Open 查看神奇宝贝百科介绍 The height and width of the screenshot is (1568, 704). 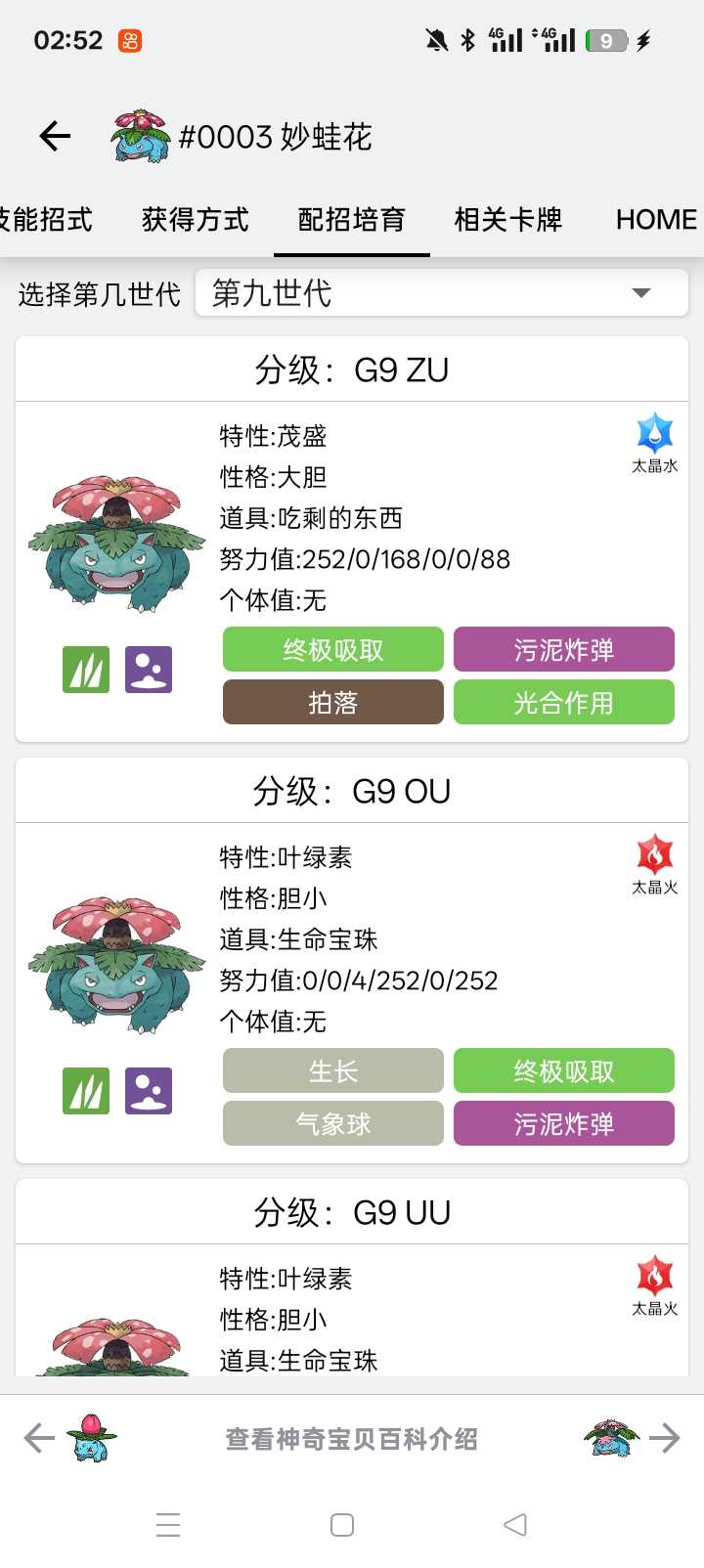coord(352,1439)
